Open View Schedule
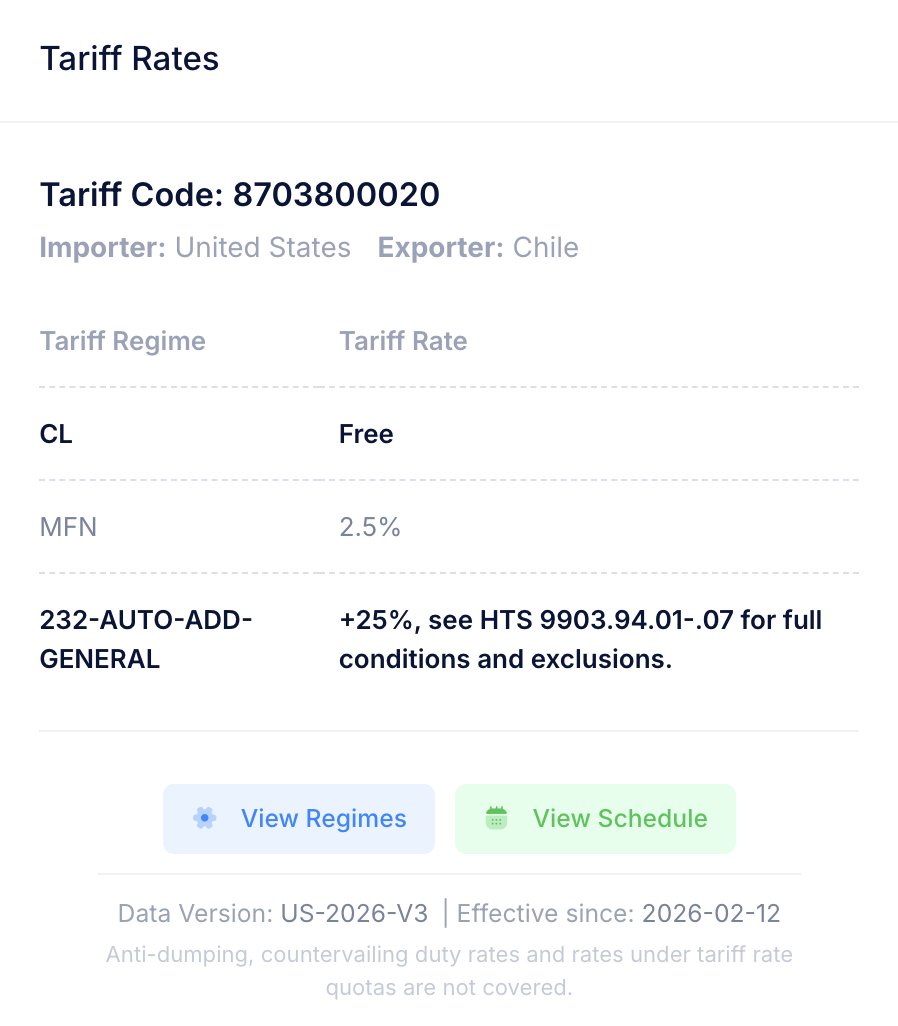Viewport: 898px width, 1026px height. click(x=595, y=818)
